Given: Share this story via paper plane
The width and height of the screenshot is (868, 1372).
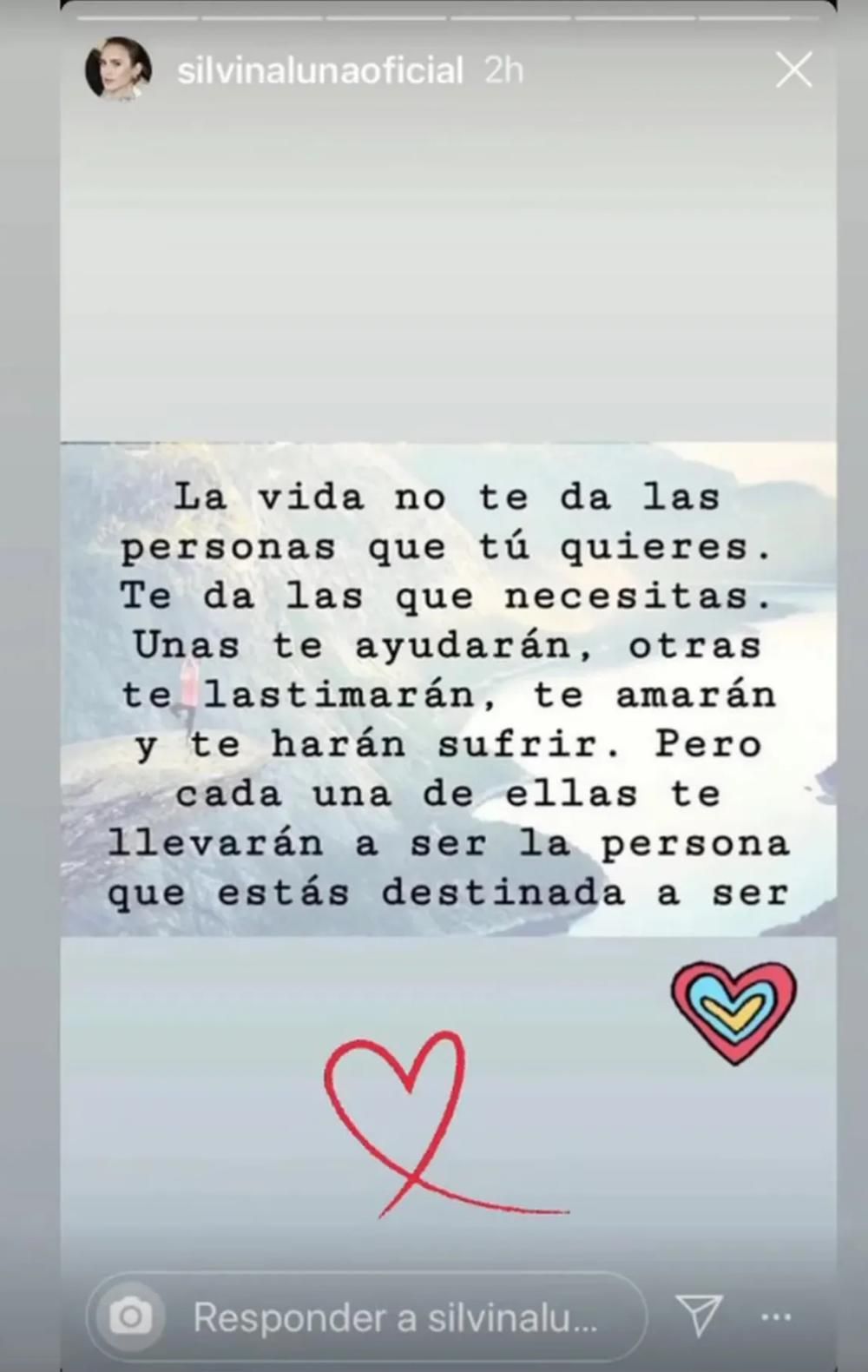Looking at the screenshot, I should pos(699,1316).
